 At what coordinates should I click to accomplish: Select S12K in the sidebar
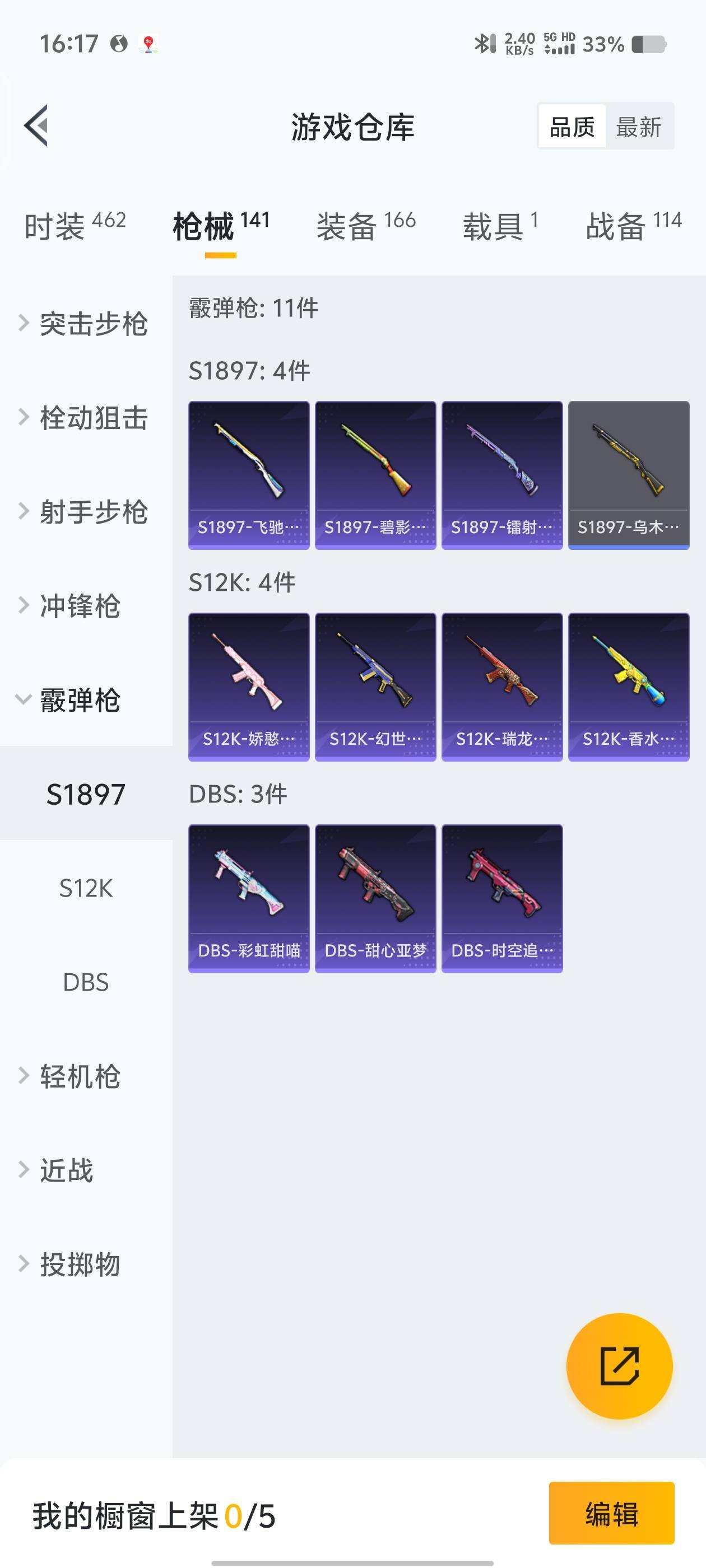[86, 888]
